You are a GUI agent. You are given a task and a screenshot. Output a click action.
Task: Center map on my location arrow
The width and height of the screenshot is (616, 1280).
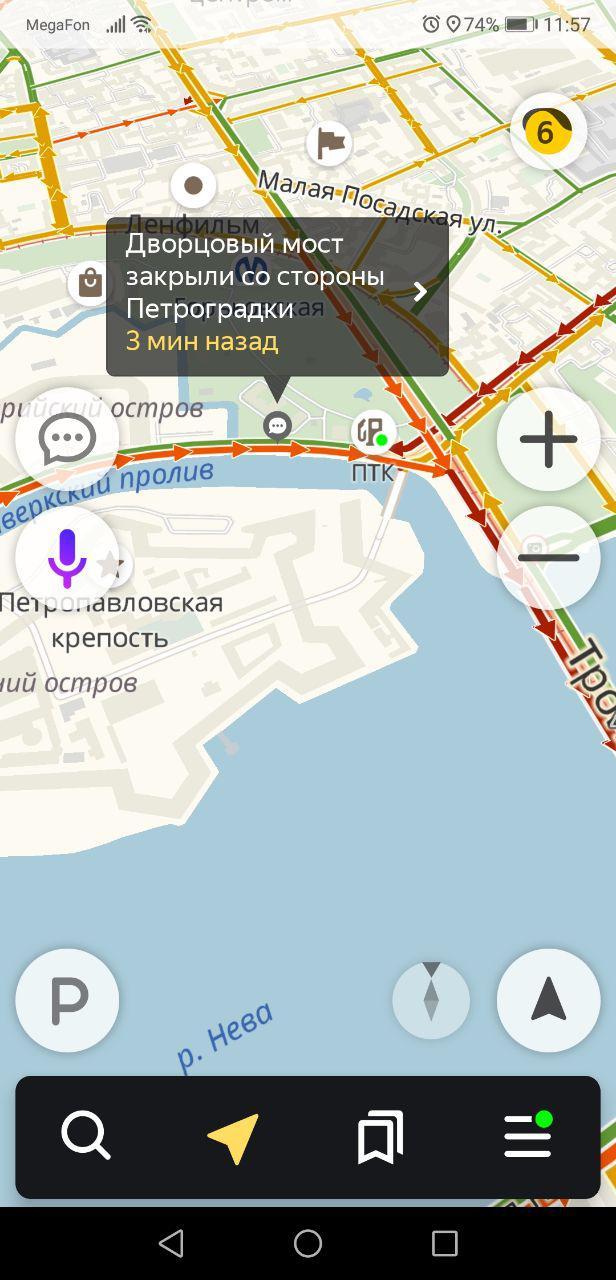pos(548,999)
